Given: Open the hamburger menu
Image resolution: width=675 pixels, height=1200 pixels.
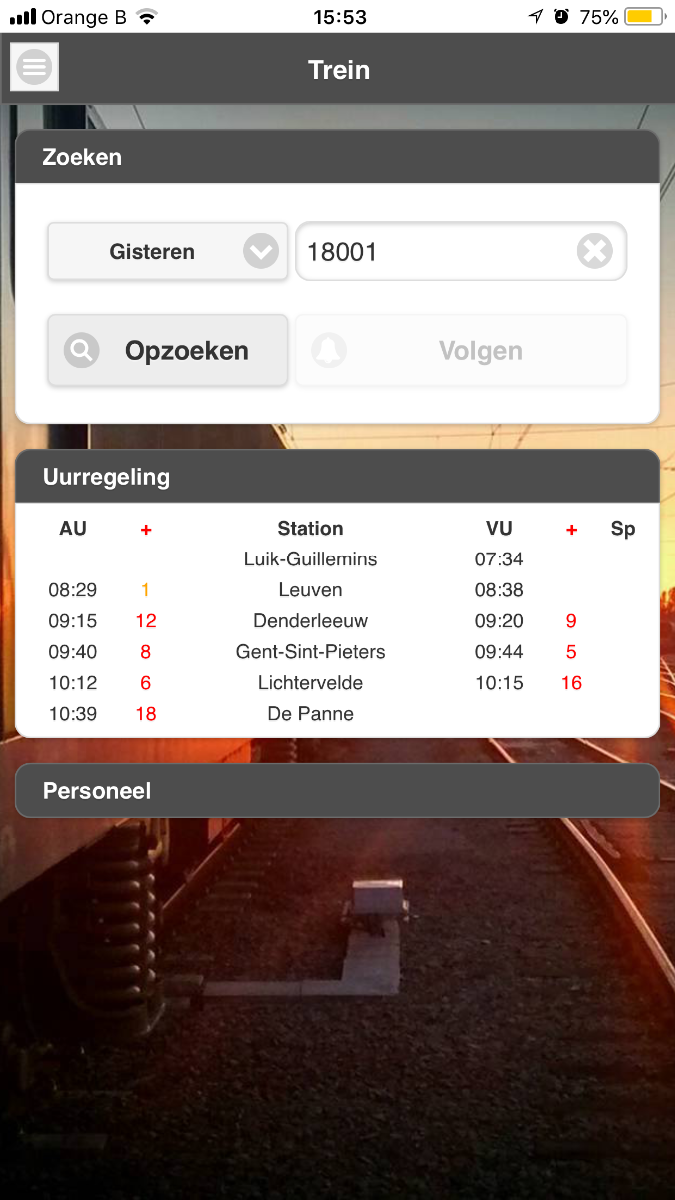Looking at the screenshot, I should pyautogui.click(x=35, y=68).
